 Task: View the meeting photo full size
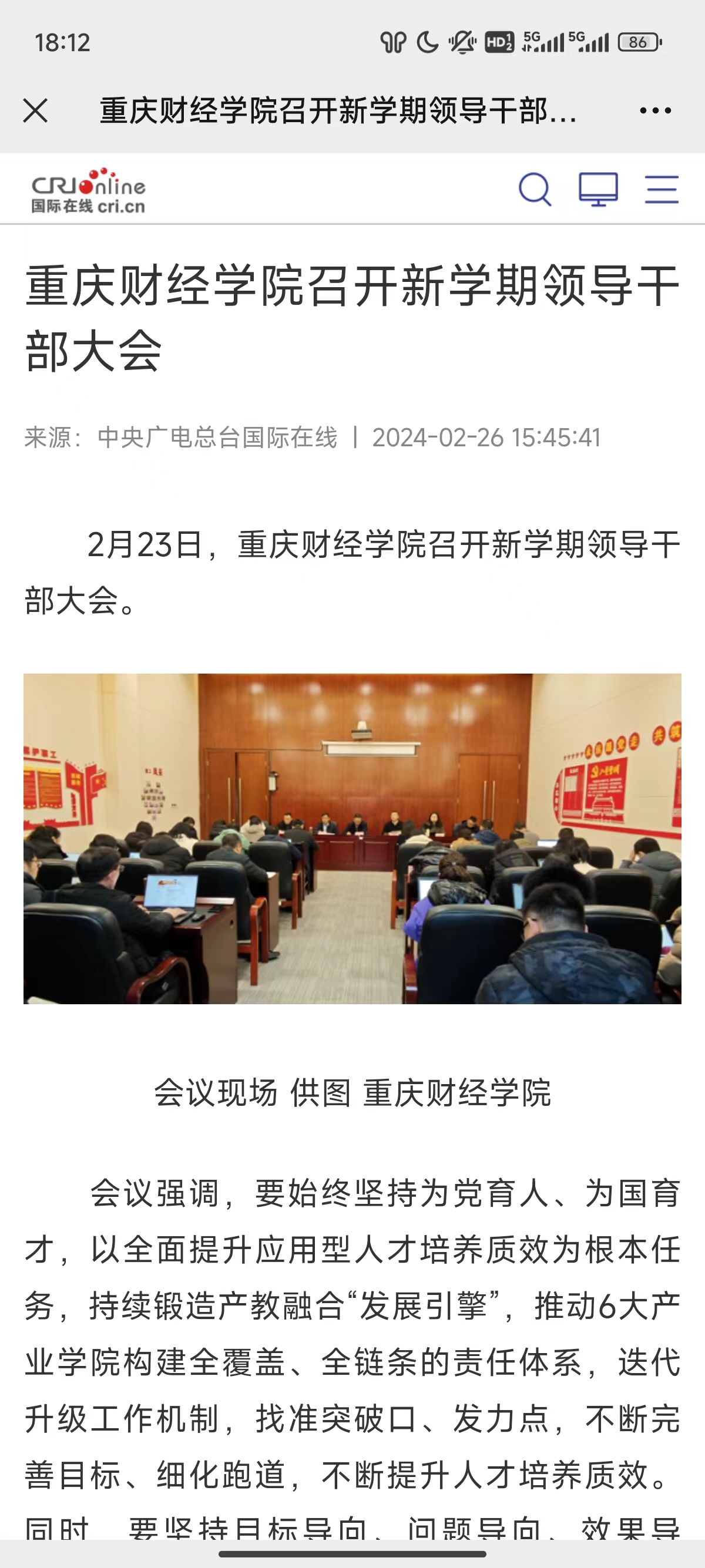click(x=352, y=838)
